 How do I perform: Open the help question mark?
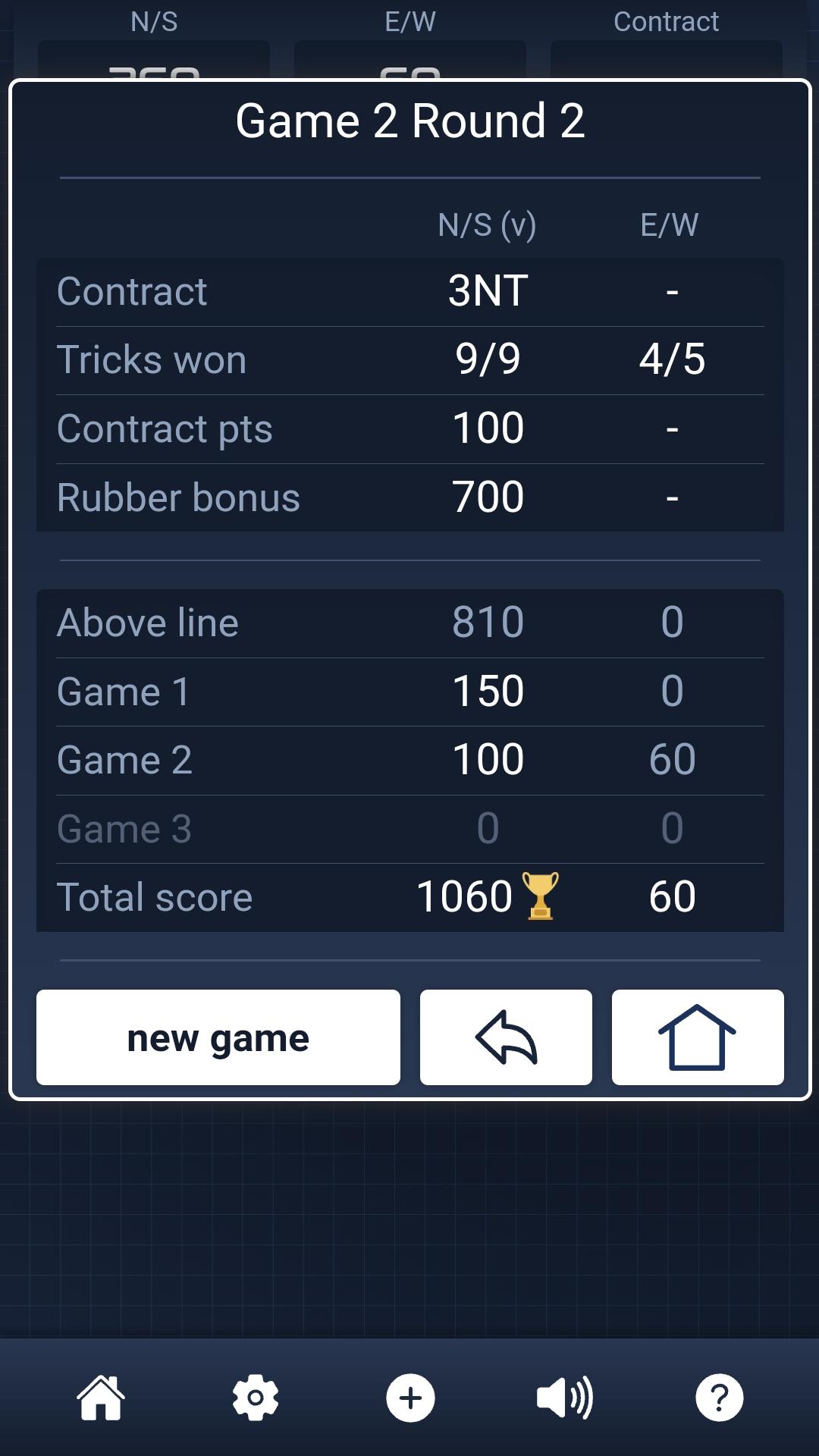tap(719, 1398)
